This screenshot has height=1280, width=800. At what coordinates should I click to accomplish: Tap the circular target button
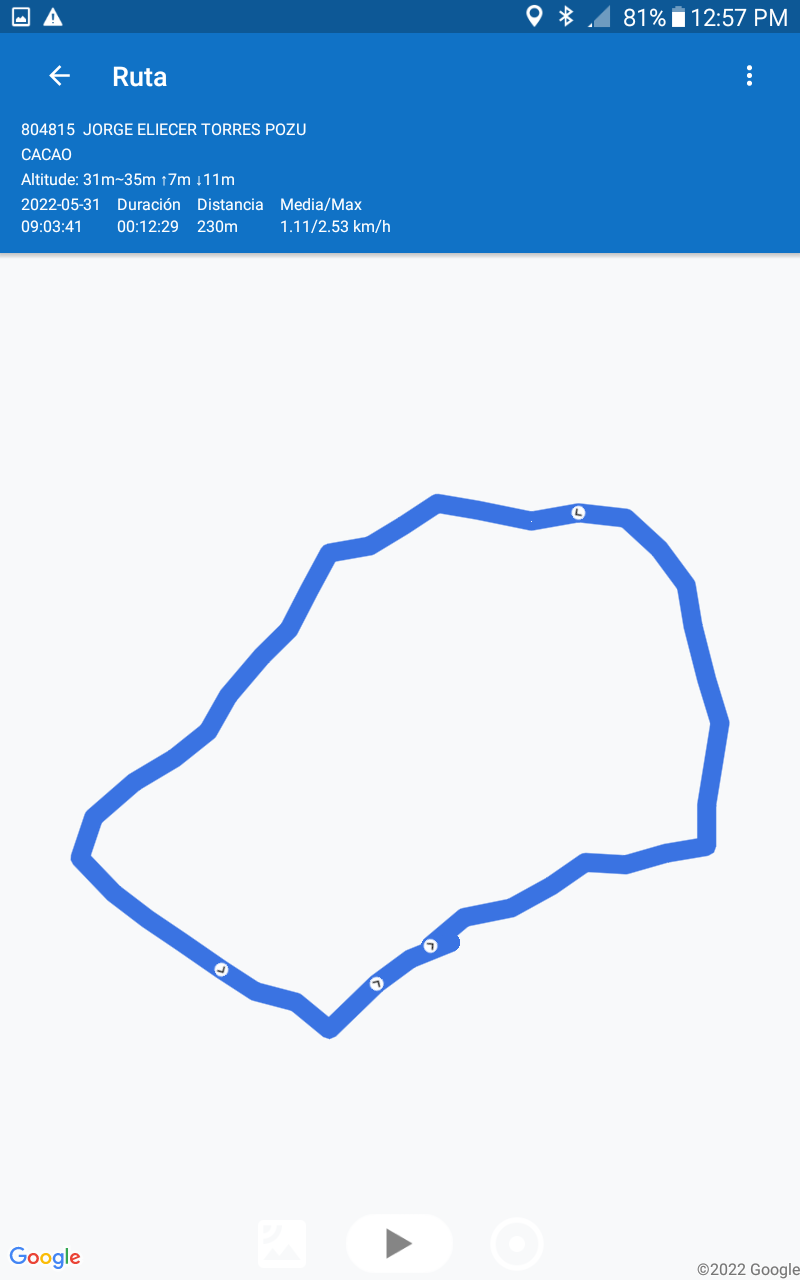(x=517, y=1244)
